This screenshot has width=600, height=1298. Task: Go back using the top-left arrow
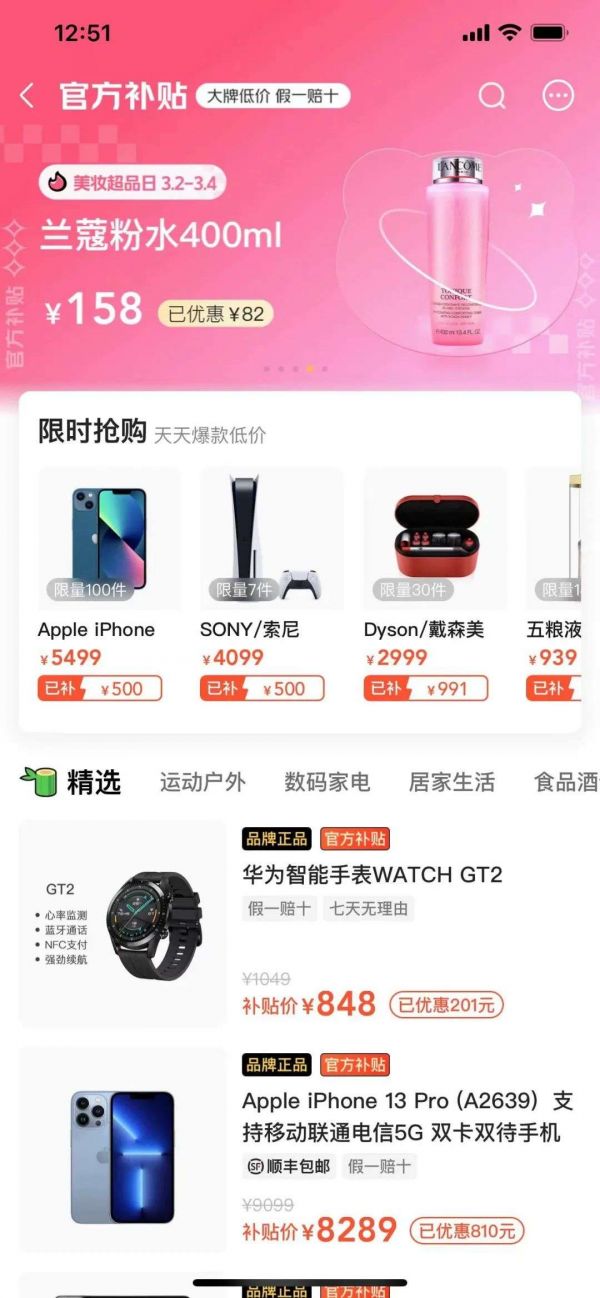click(x=27, y=96)
